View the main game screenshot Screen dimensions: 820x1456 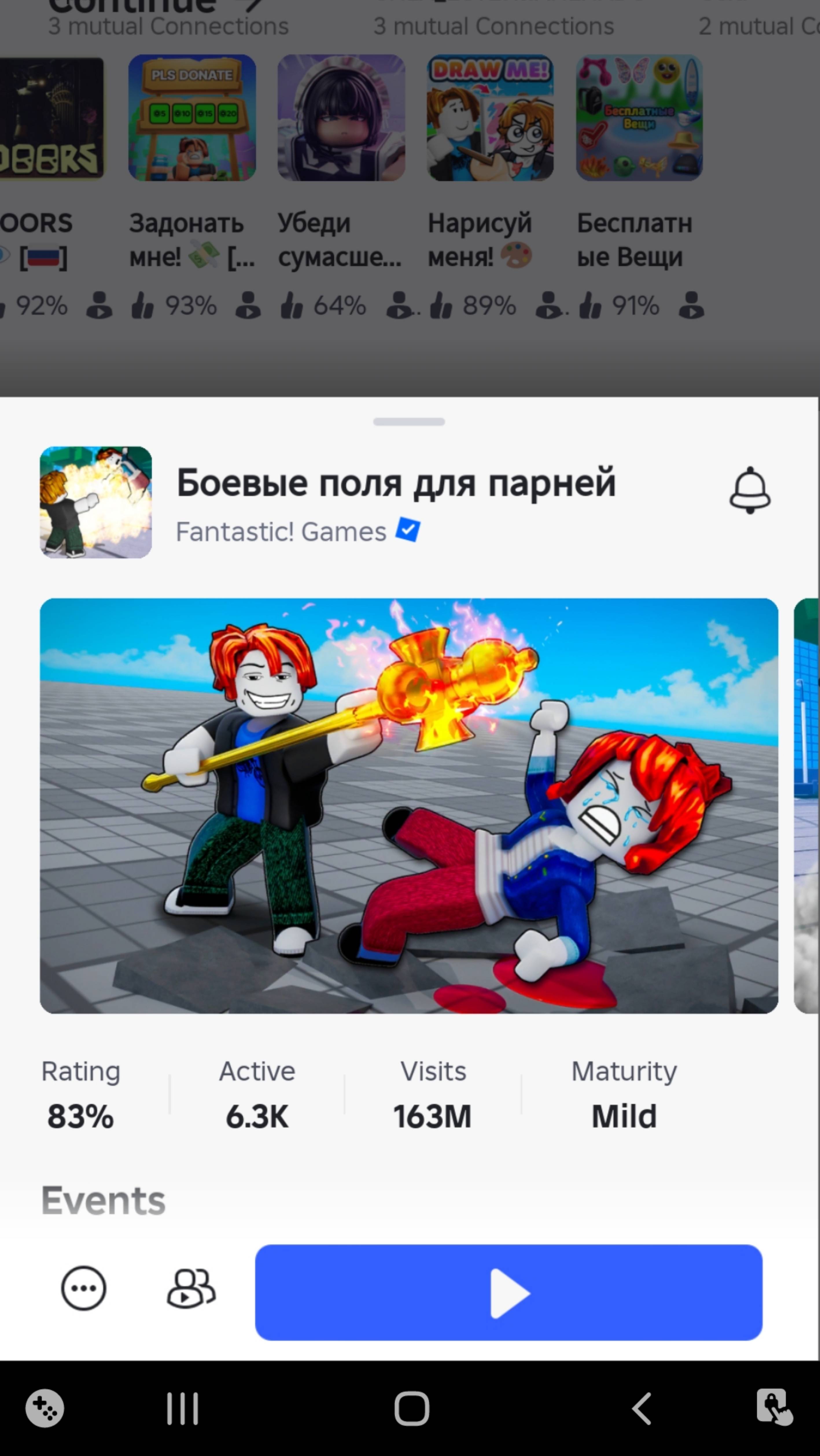(x=408, y=805)
